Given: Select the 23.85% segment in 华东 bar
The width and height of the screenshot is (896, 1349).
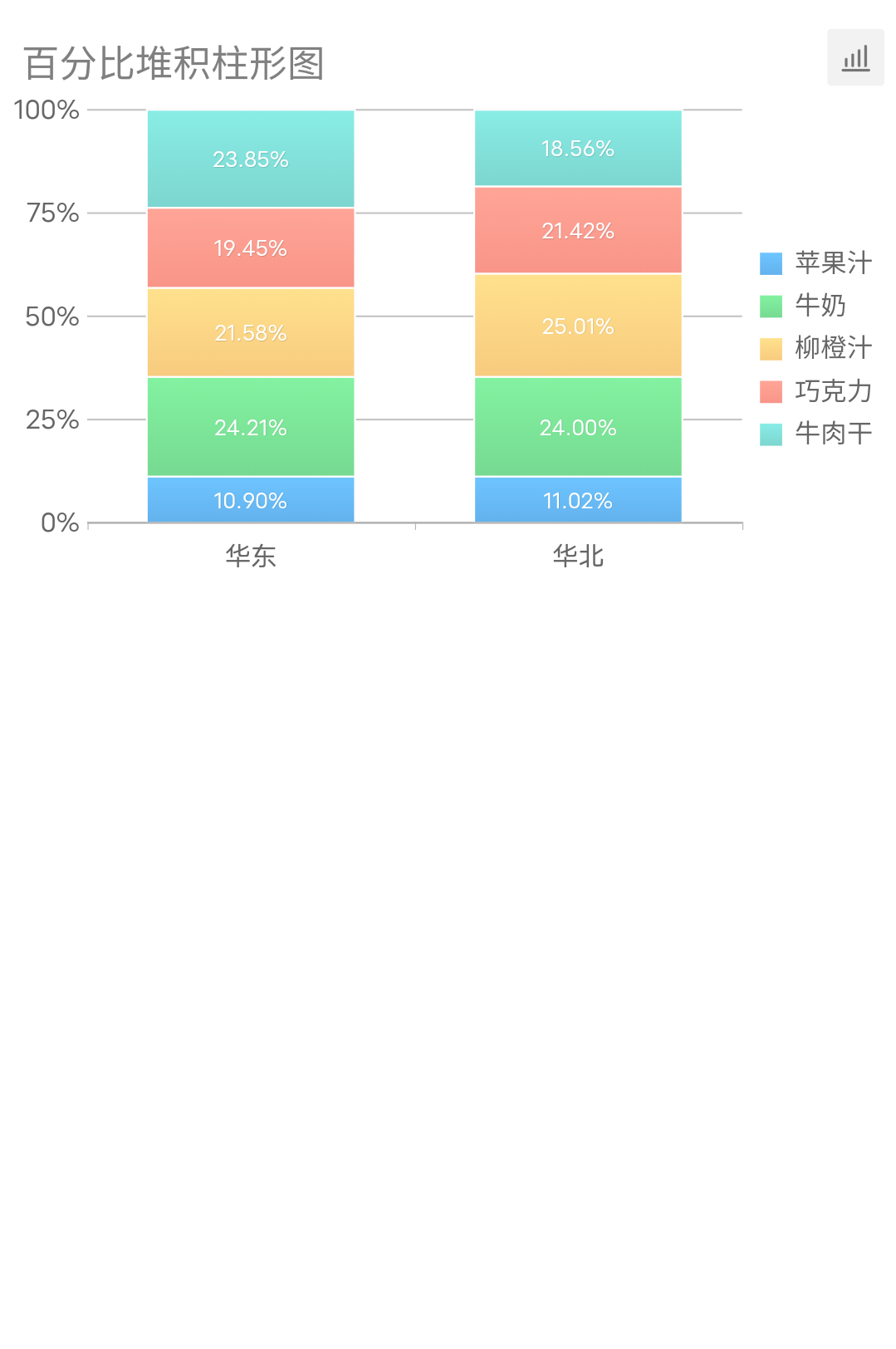Looking at the screenshot, I should [x=251, y=159].
